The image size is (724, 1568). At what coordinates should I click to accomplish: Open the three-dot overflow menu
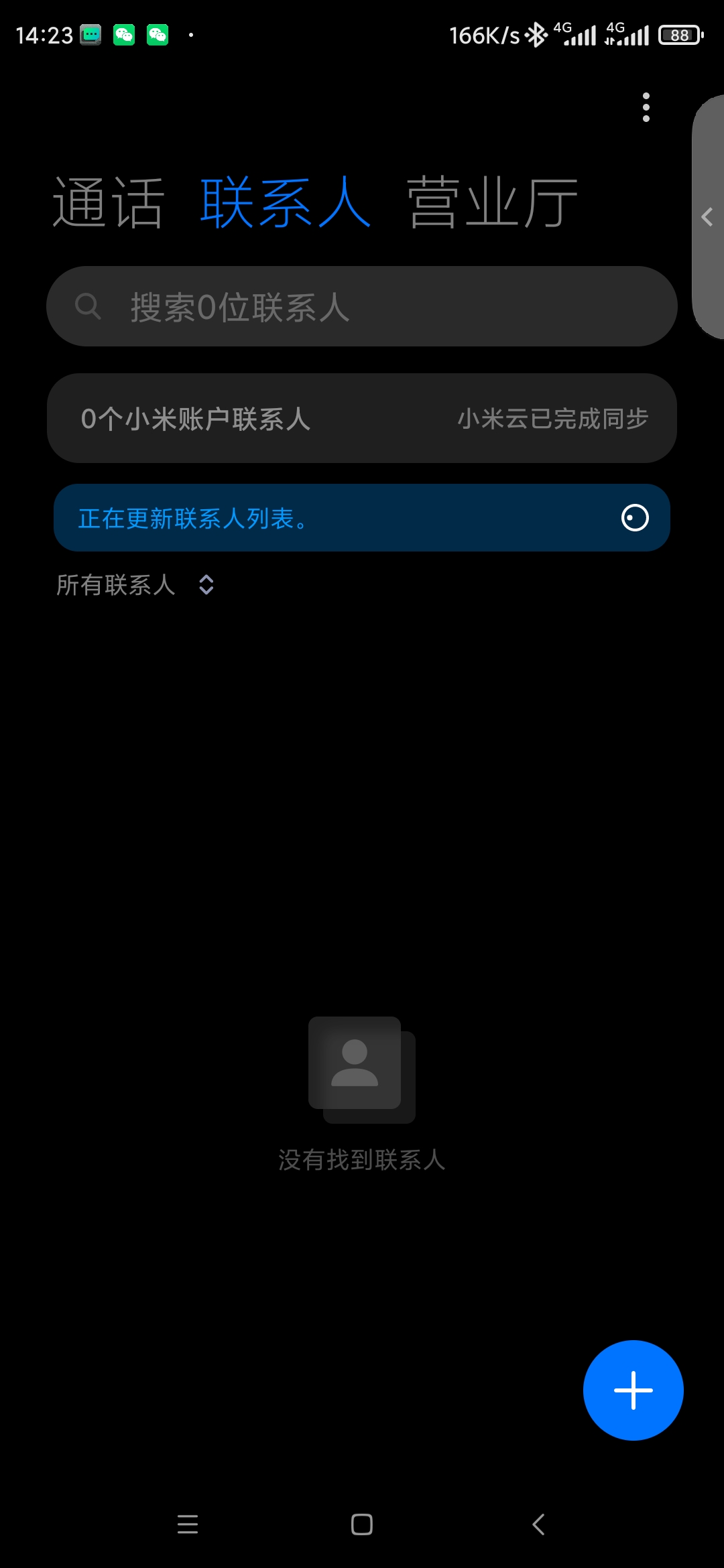tap(646, 107)
